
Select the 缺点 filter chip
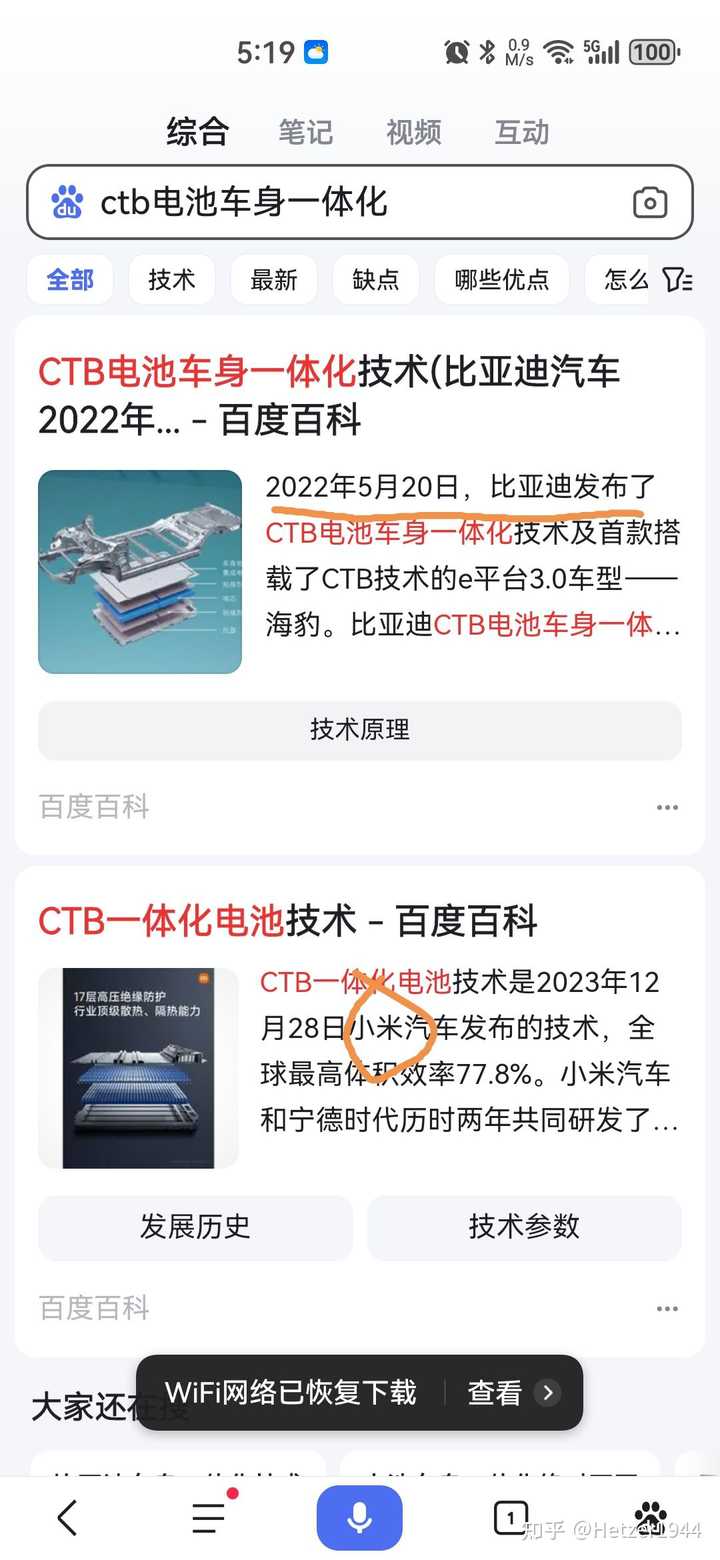376,280
